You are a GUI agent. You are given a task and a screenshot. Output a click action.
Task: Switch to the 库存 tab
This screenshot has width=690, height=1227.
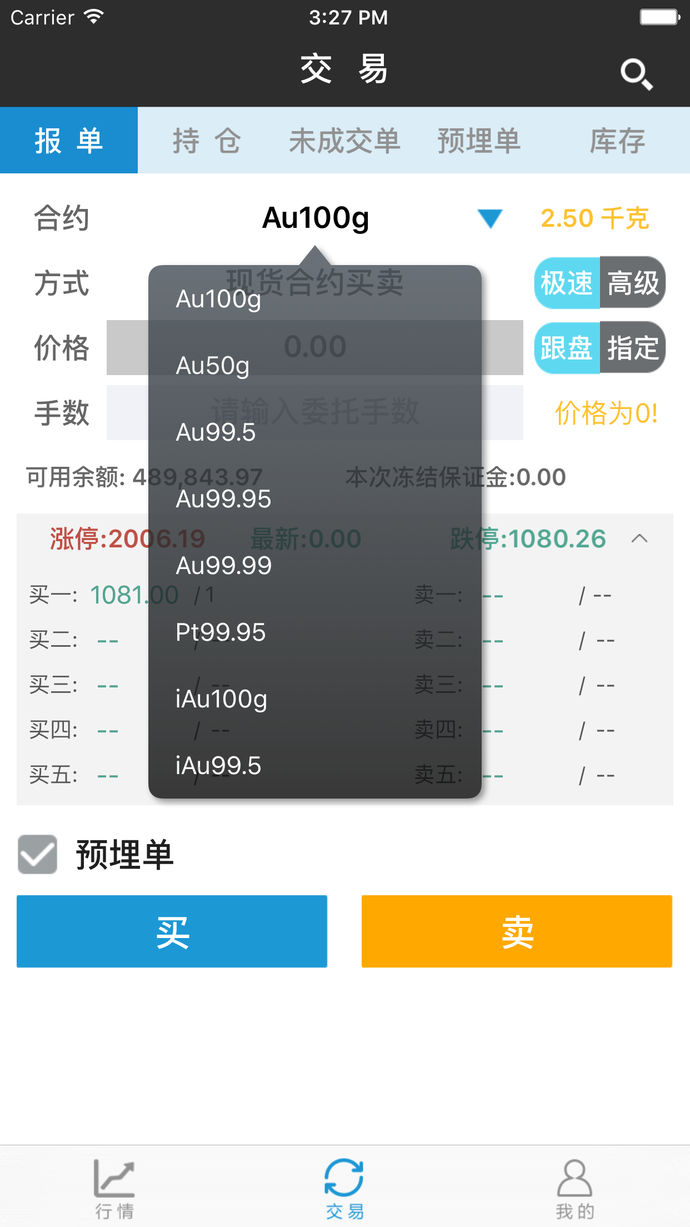[617, 141]
